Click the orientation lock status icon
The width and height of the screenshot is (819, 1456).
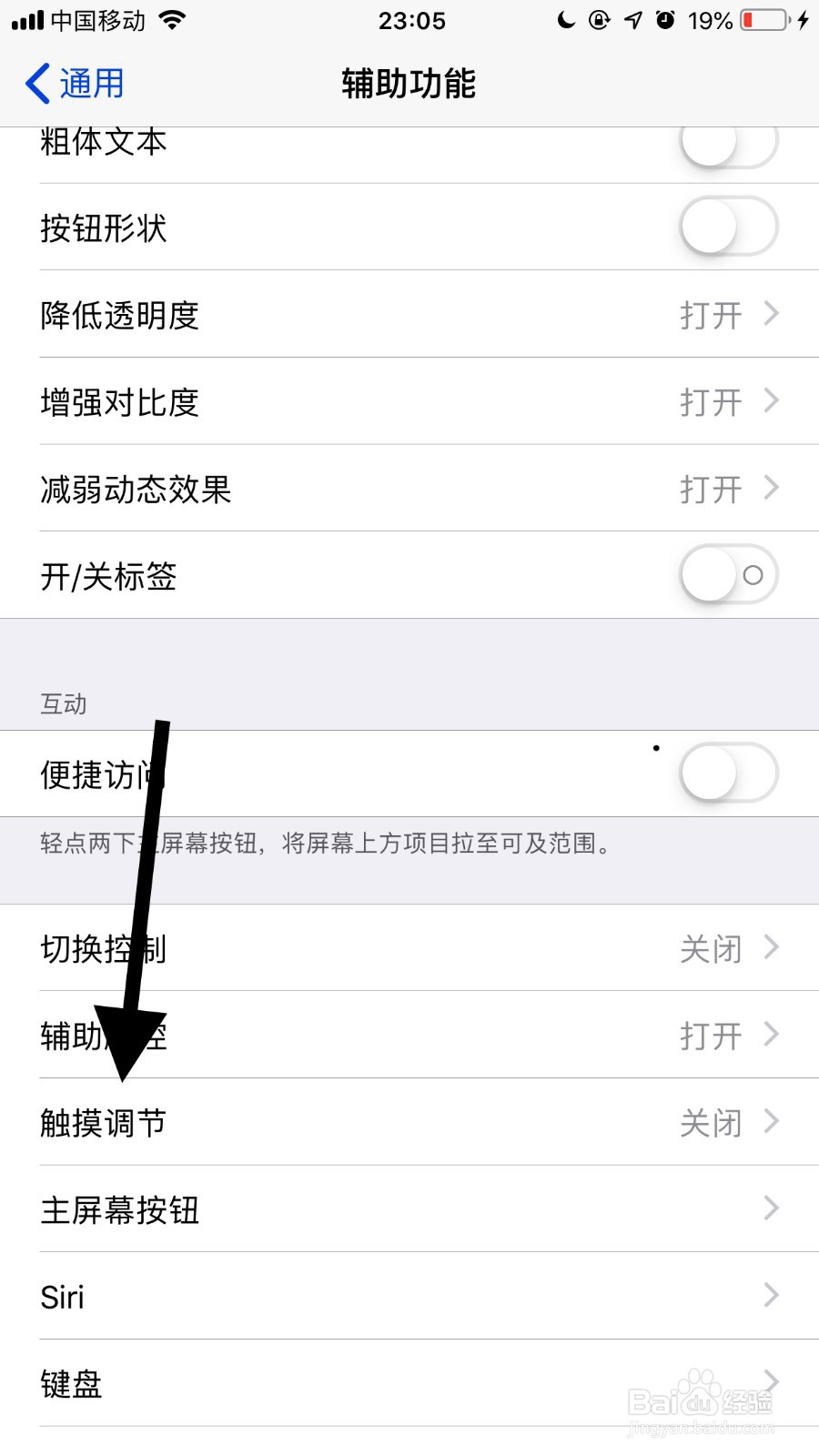coord(599,19)
